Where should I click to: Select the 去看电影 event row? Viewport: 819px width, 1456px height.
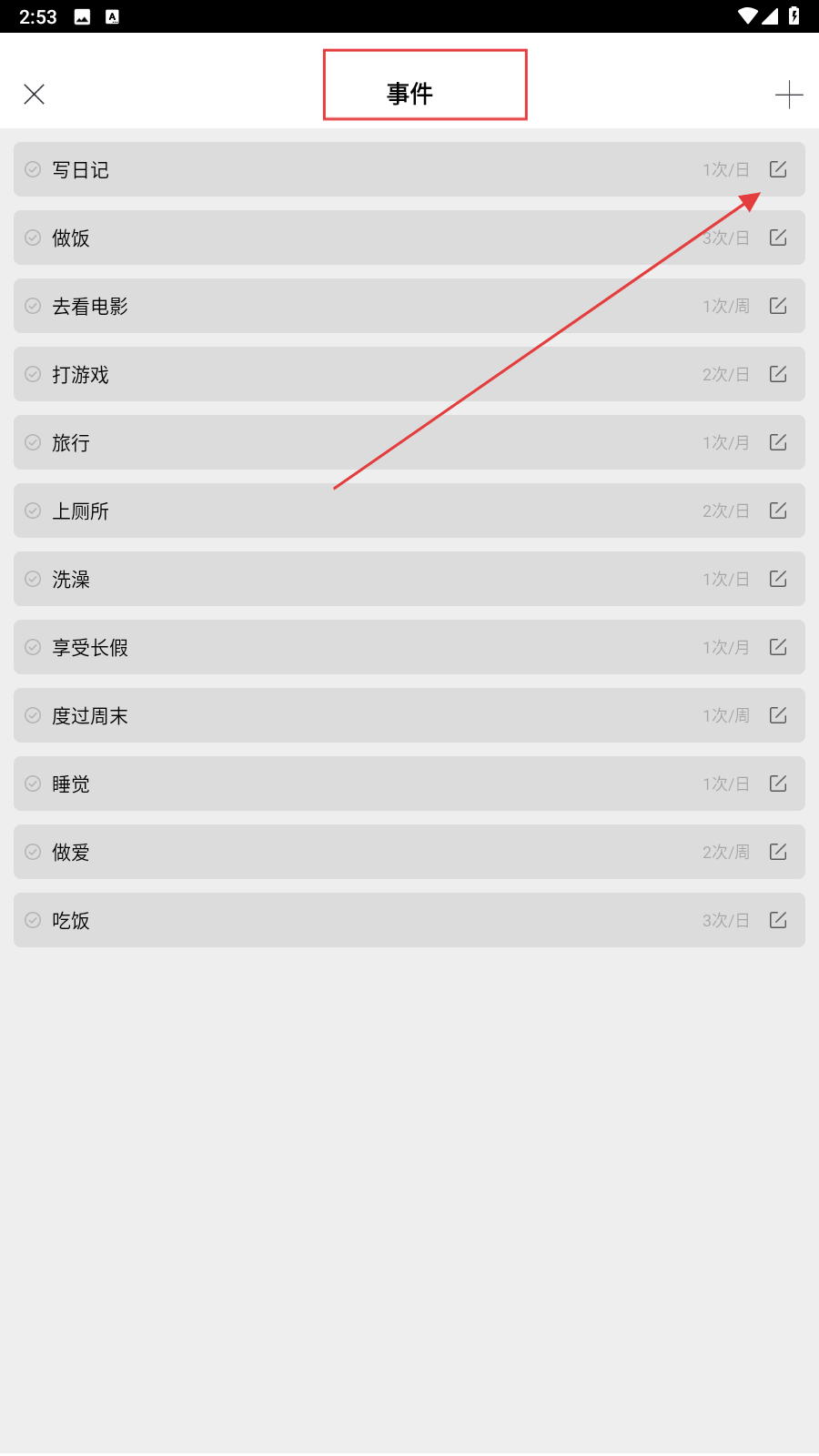point(409,306)
